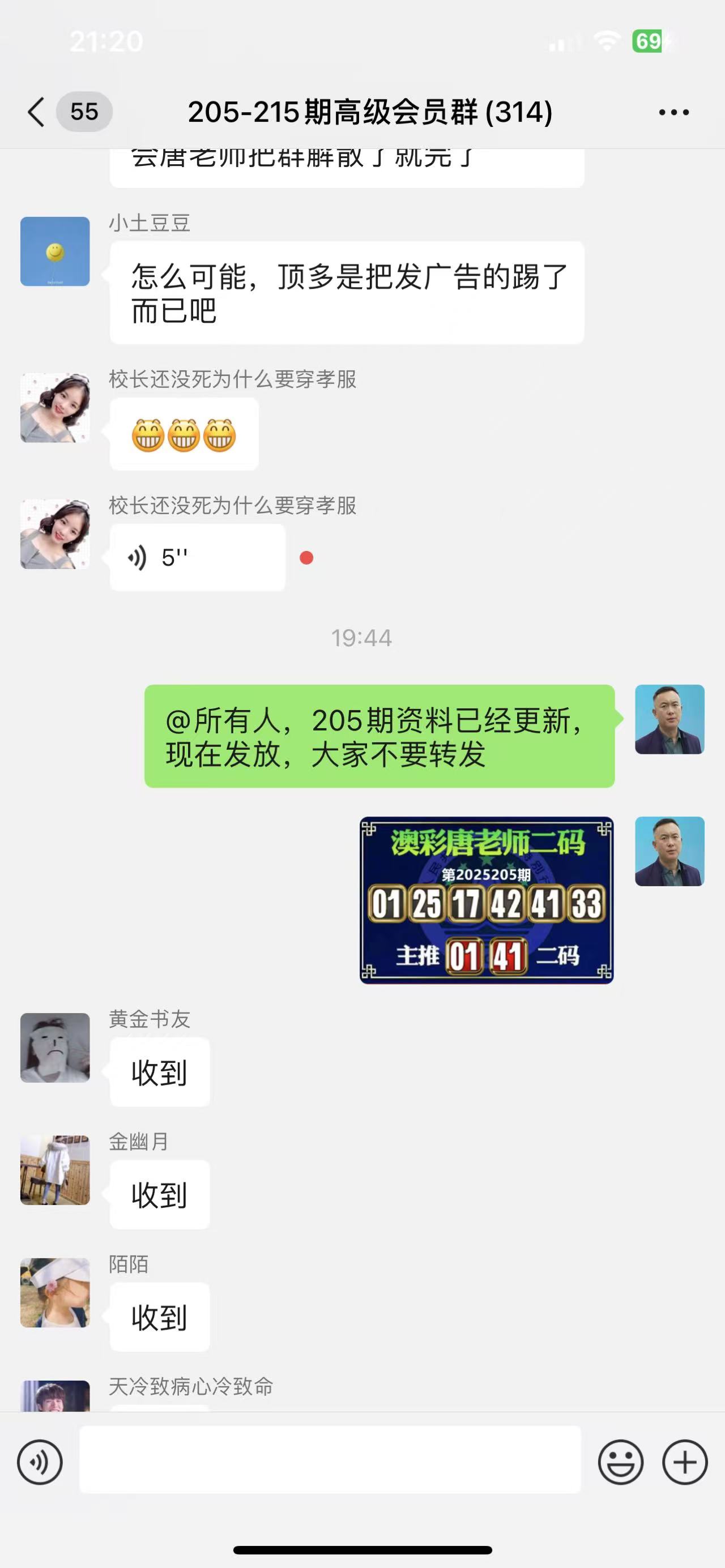Open the group chat overflow menu
725x1568 pixels.
pyautogui.click(x=674, y=112)
